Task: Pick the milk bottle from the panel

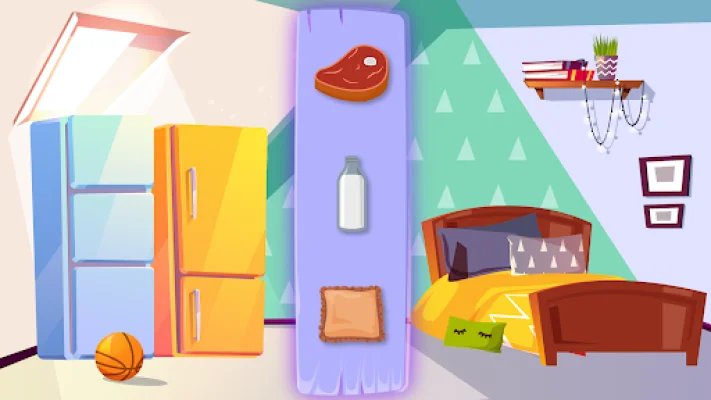Action: (x=350, y=193)
